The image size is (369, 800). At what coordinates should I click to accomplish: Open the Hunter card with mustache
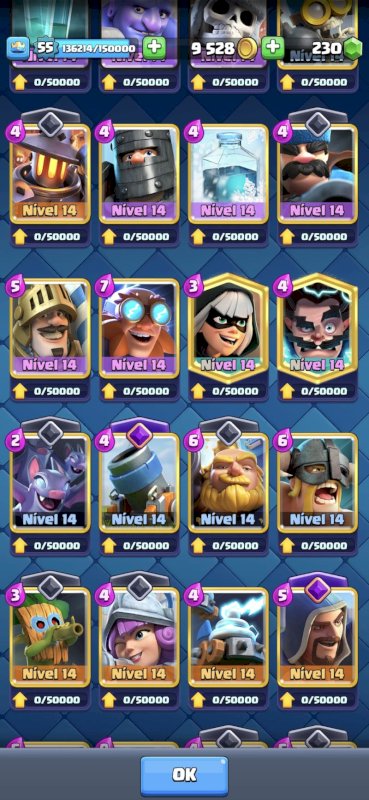(317, 173)
